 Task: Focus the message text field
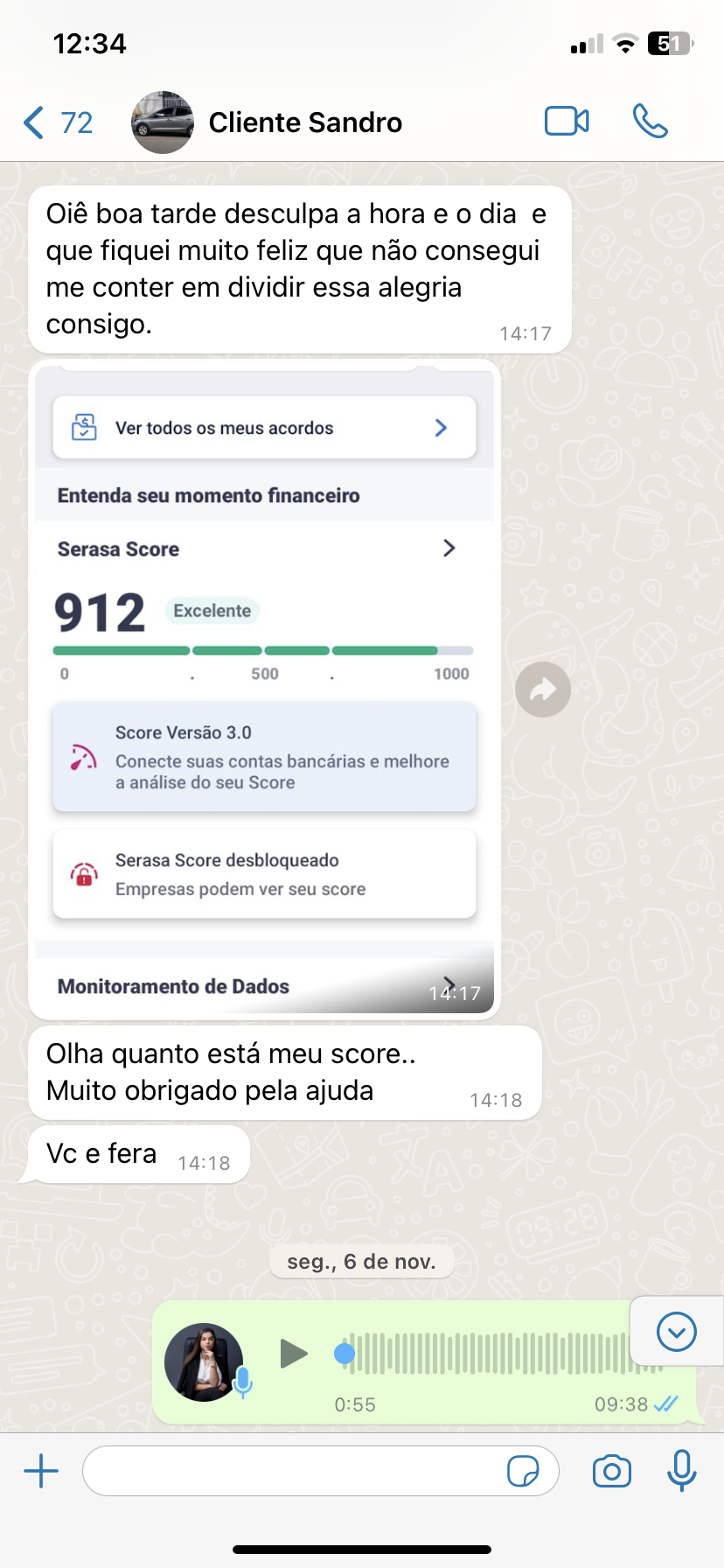tap(293, 1471)
